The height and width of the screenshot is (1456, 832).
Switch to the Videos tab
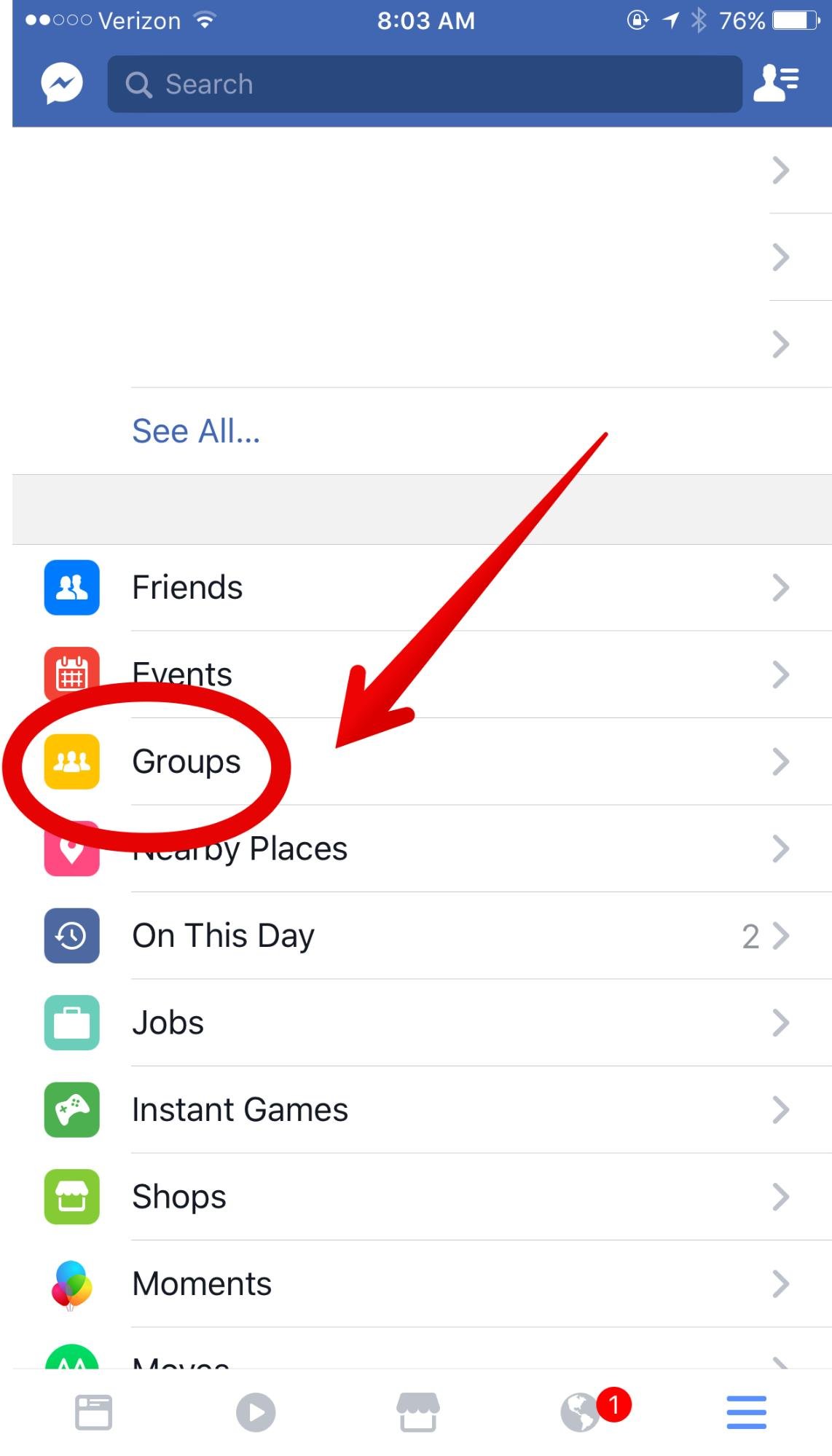pos(256,1412)
